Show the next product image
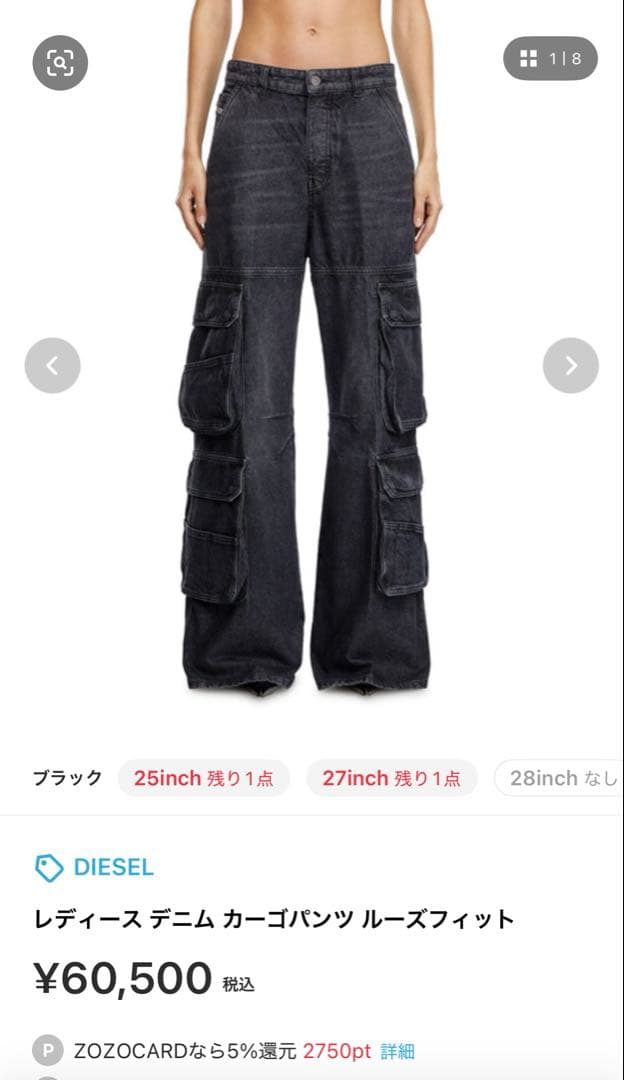This screenshot has width=624, height=1080. pos(570,365)
